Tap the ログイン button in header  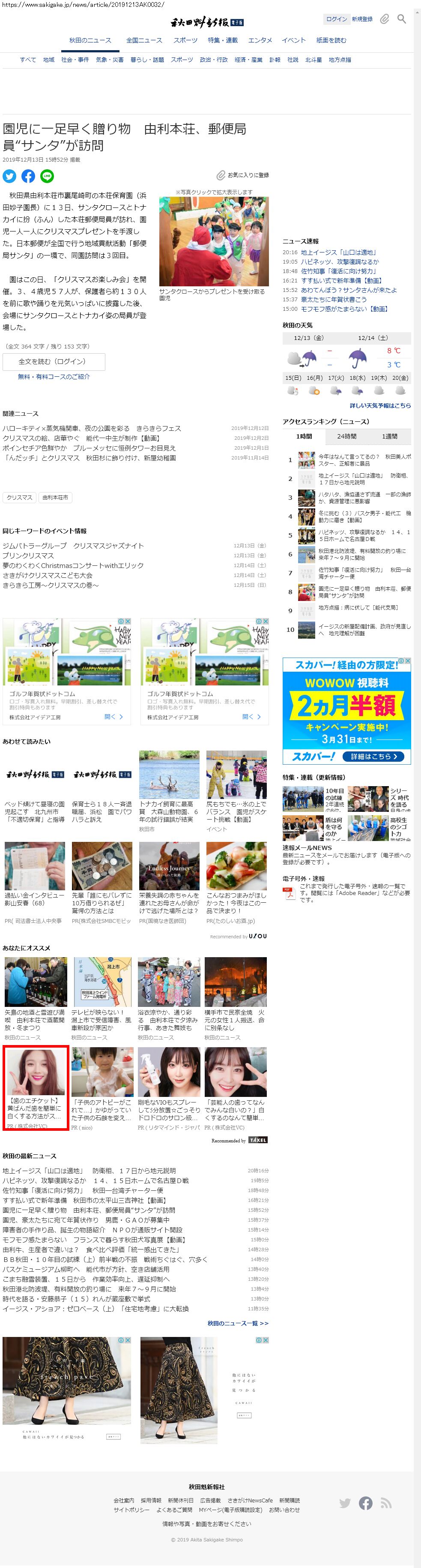(336, 19)
